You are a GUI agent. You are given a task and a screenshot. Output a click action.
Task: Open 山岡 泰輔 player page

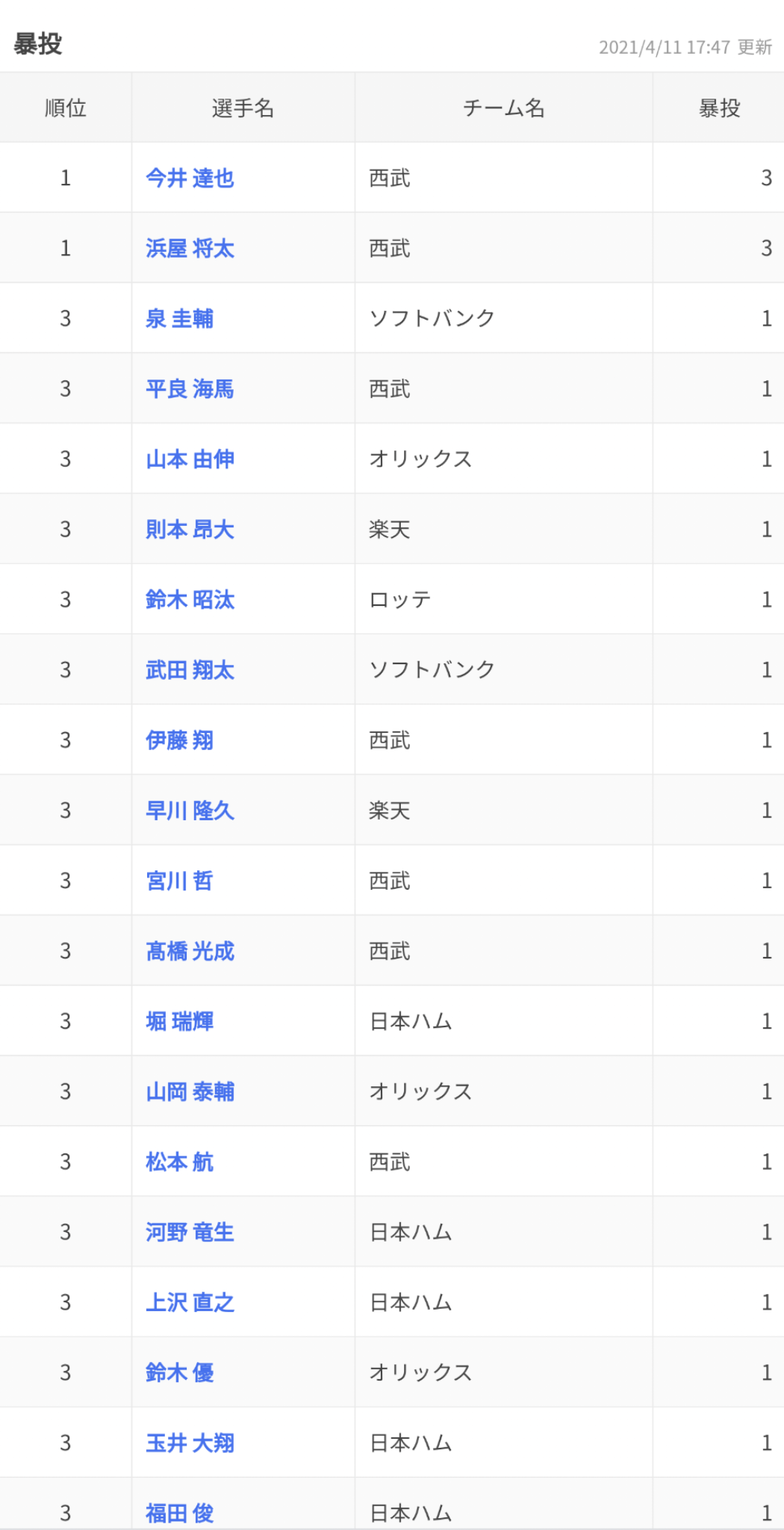190,1091
